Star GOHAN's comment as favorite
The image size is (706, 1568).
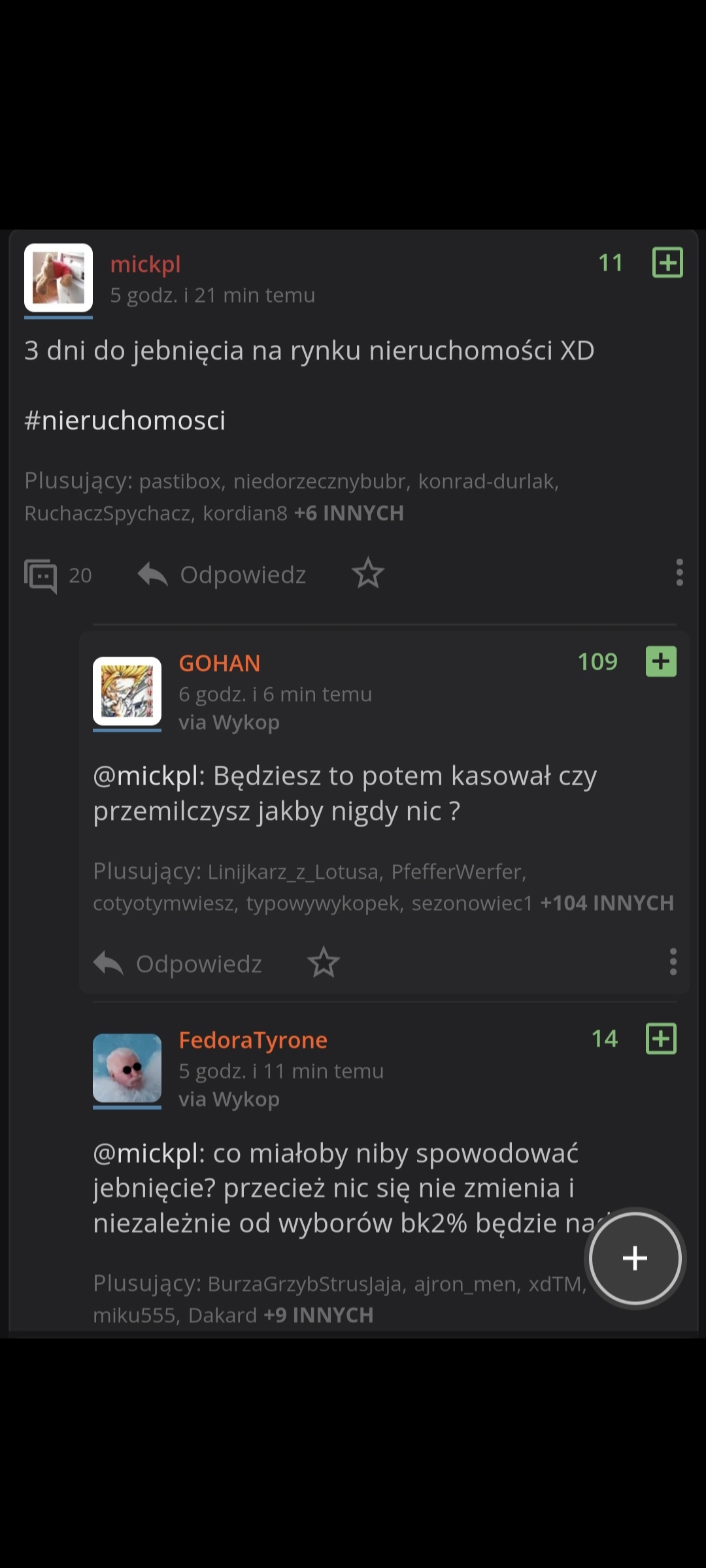324,962
